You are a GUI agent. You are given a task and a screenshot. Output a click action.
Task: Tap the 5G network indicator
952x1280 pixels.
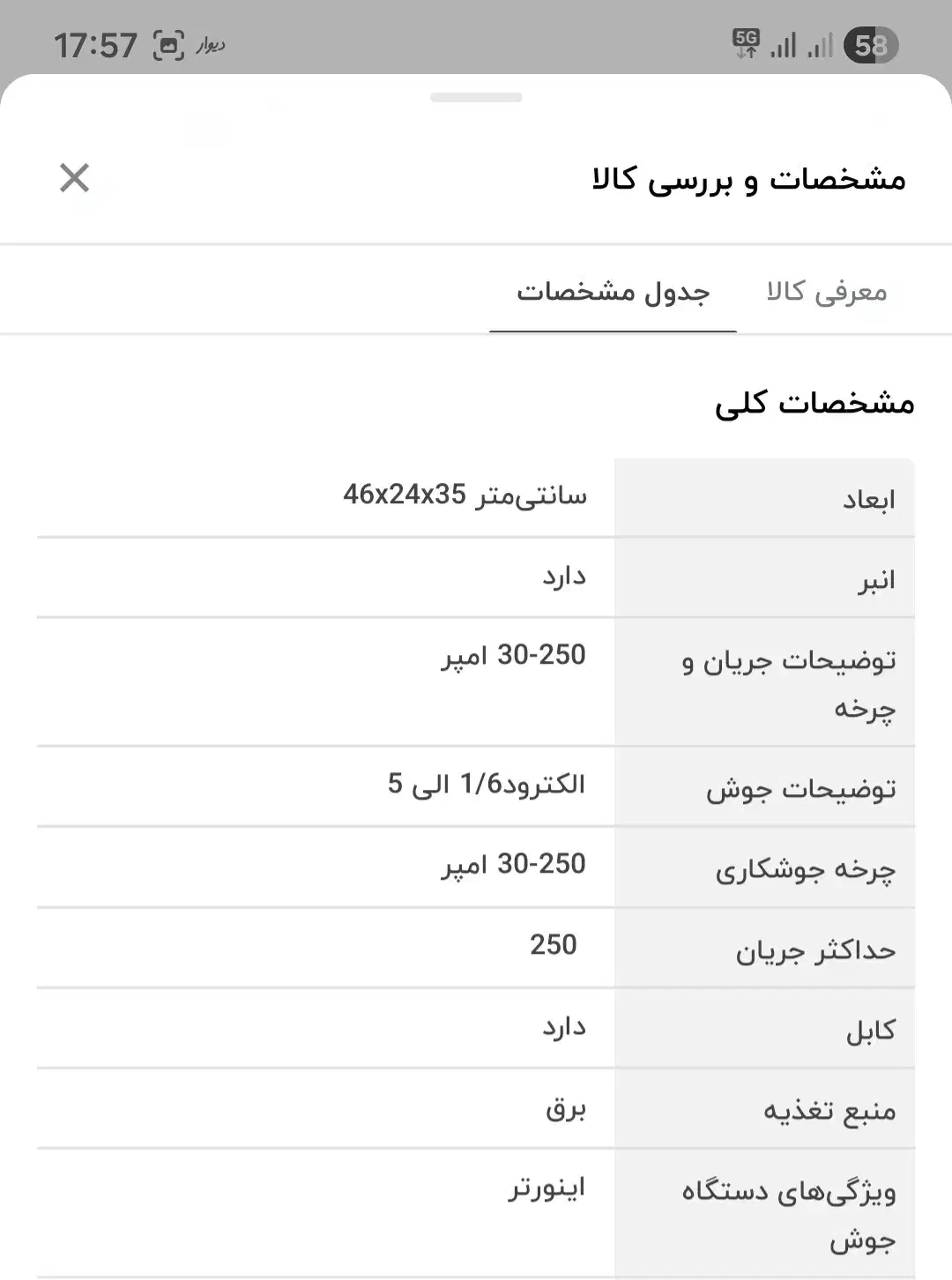click(743, 44)
